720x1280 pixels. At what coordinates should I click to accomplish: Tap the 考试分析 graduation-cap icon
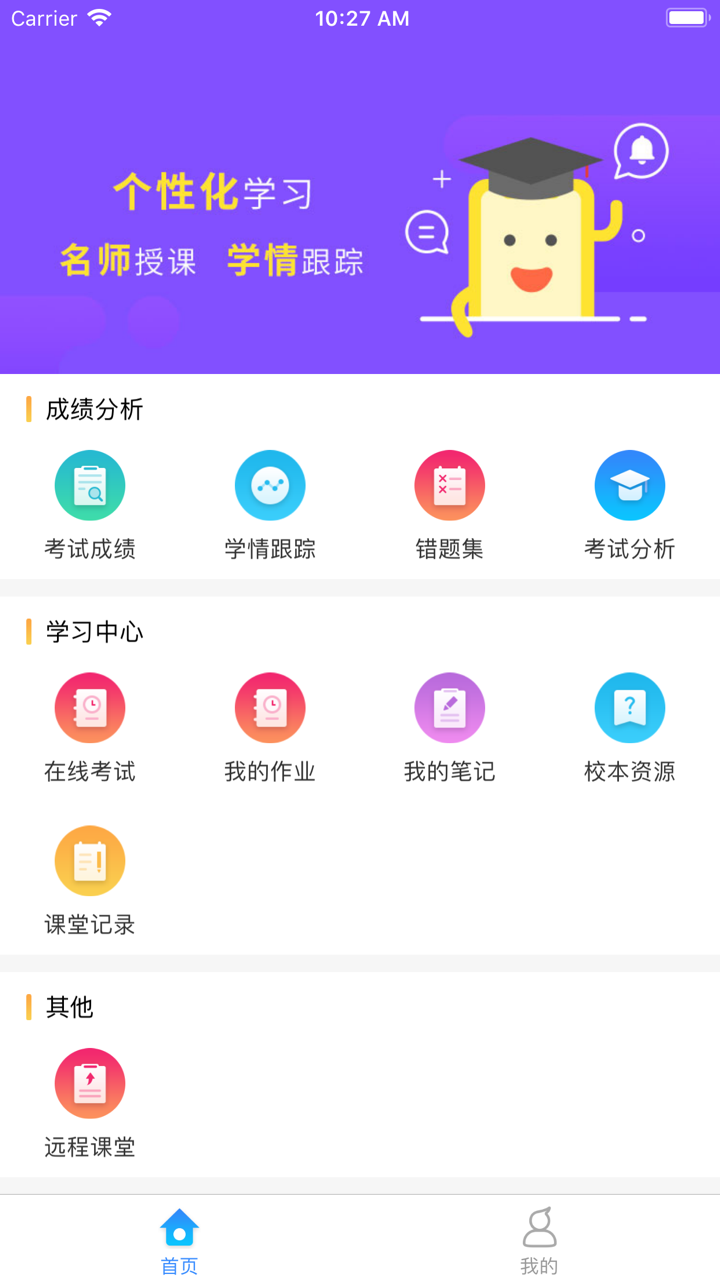[x=630, y=484]
